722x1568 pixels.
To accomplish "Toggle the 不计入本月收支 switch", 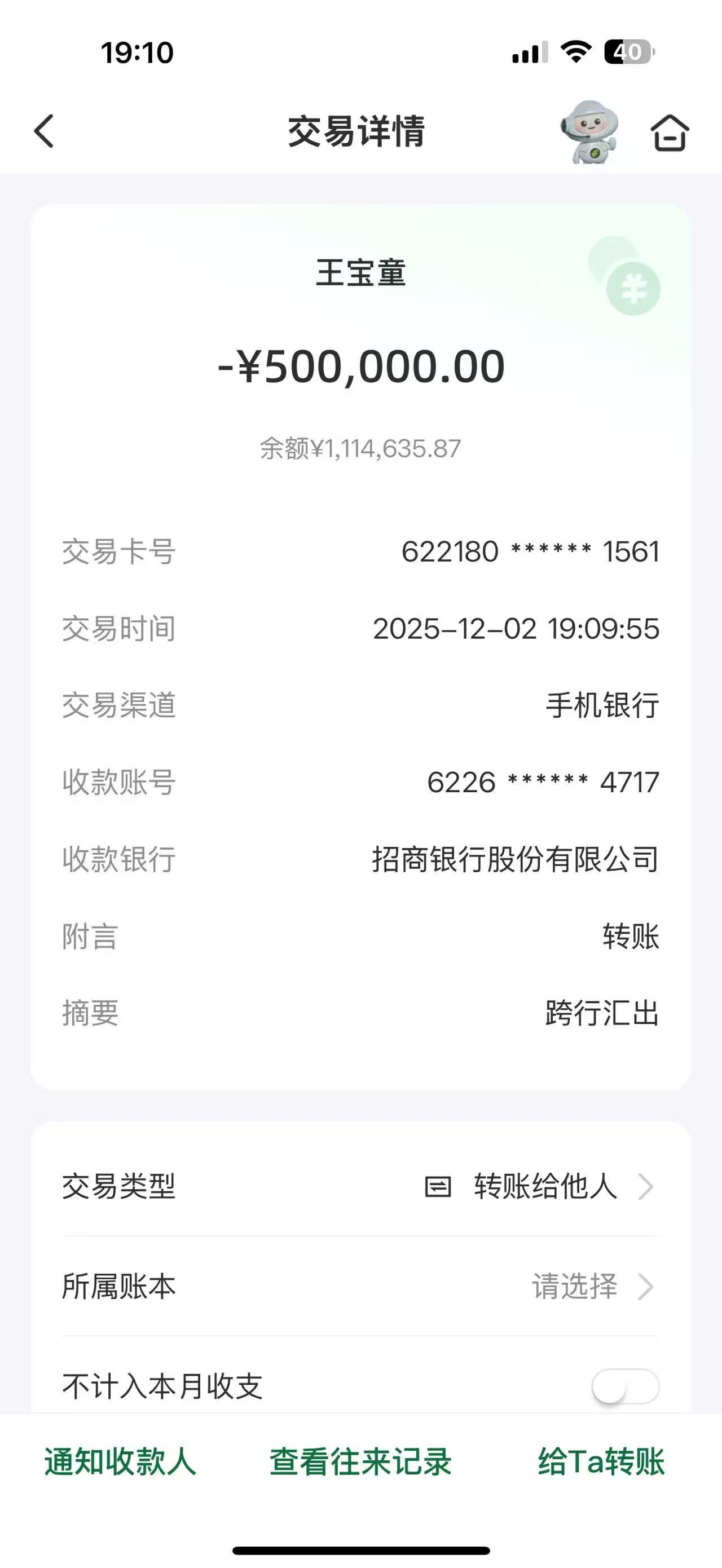I will click(x=624, y=1386).
